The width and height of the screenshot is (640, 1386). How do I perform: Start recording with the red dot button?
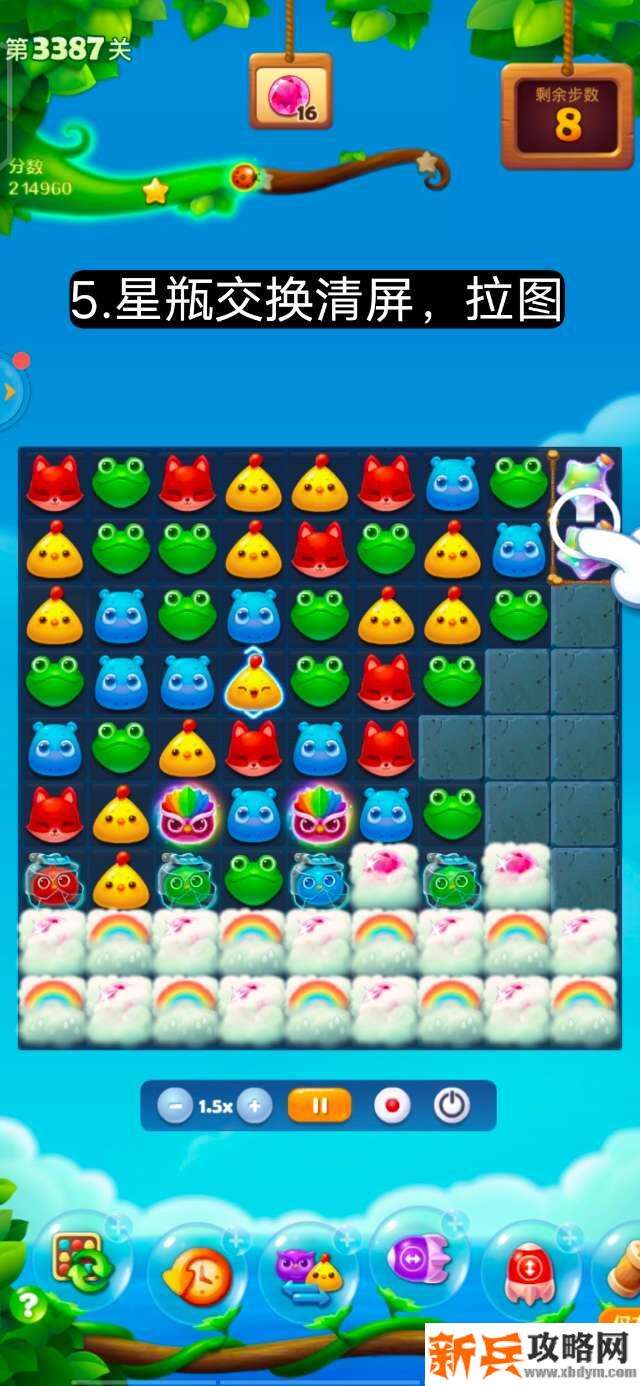coord(392,1106)
